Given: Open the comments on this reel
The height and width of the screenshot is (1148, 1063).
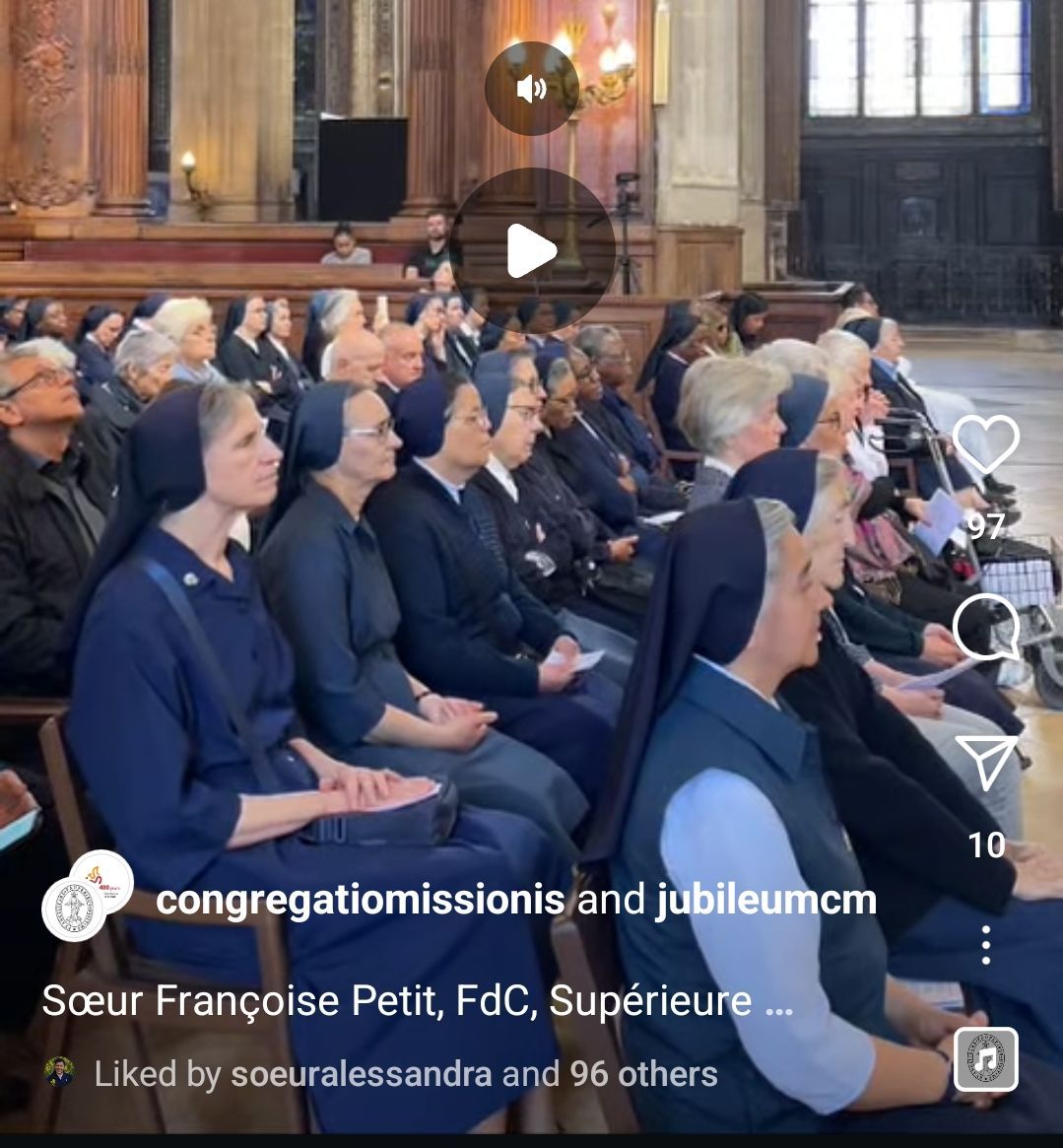Looking at the screenshot, I should click(986, 627).
